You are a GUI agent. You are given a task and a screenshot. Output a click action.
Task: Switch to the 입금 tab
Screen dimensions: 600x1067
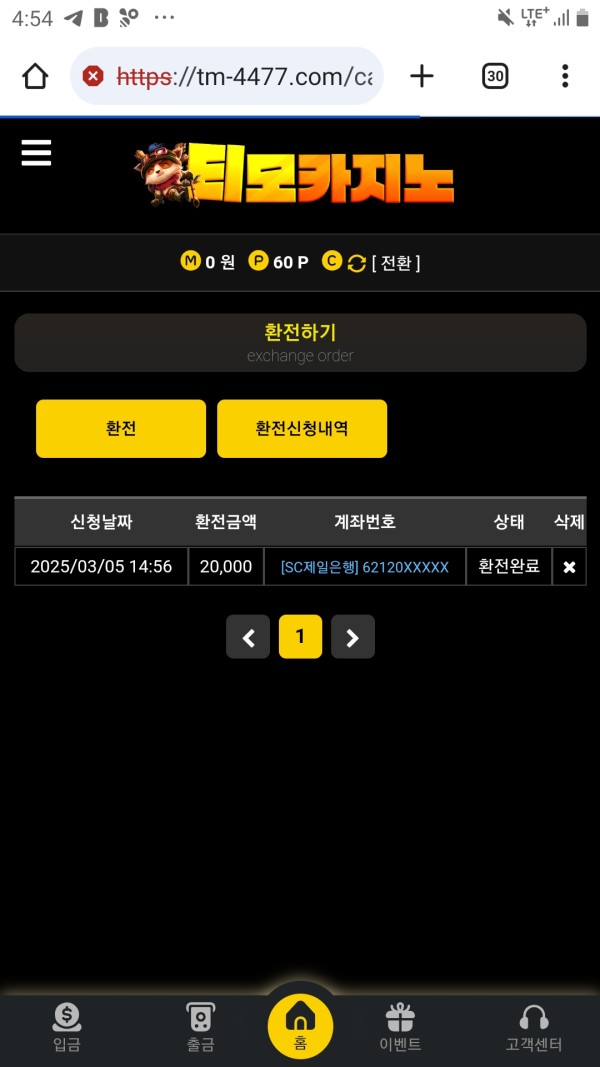(67, 1028)
